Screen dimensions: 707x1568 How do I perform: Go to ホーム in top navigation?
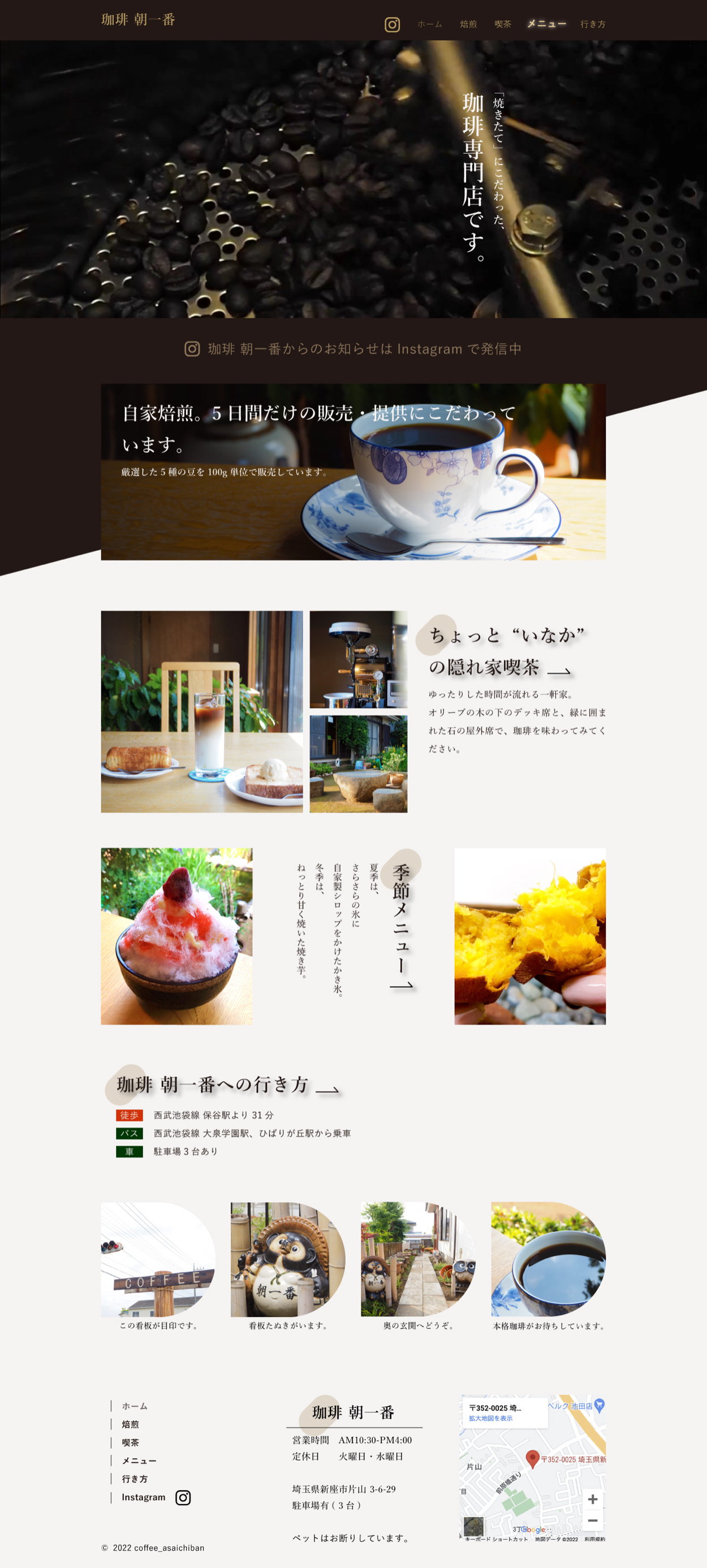pyautogui.click(x=429, y=24)
